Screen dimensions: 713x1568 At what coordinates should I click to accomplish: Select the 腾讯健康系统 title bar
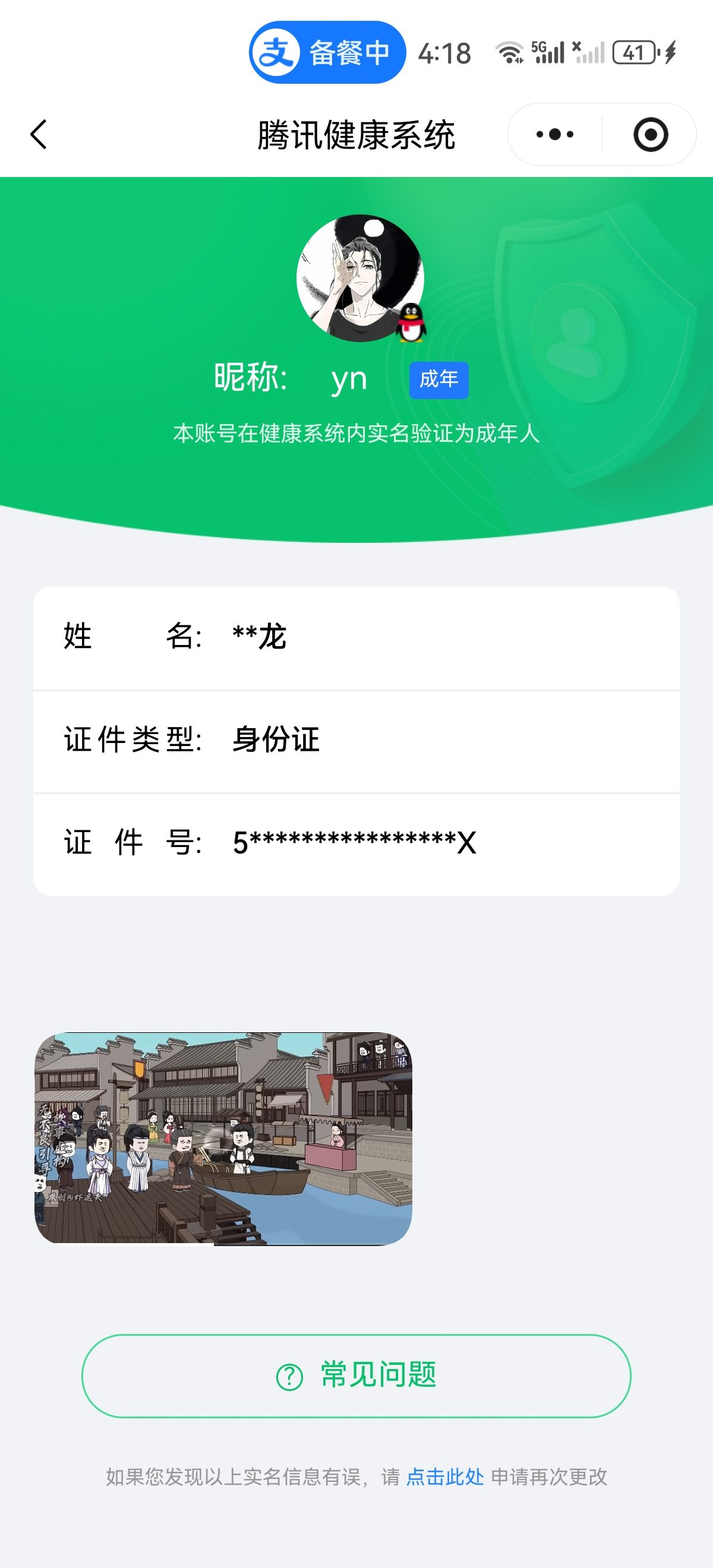pyautogui.click(x=356, y=135)
